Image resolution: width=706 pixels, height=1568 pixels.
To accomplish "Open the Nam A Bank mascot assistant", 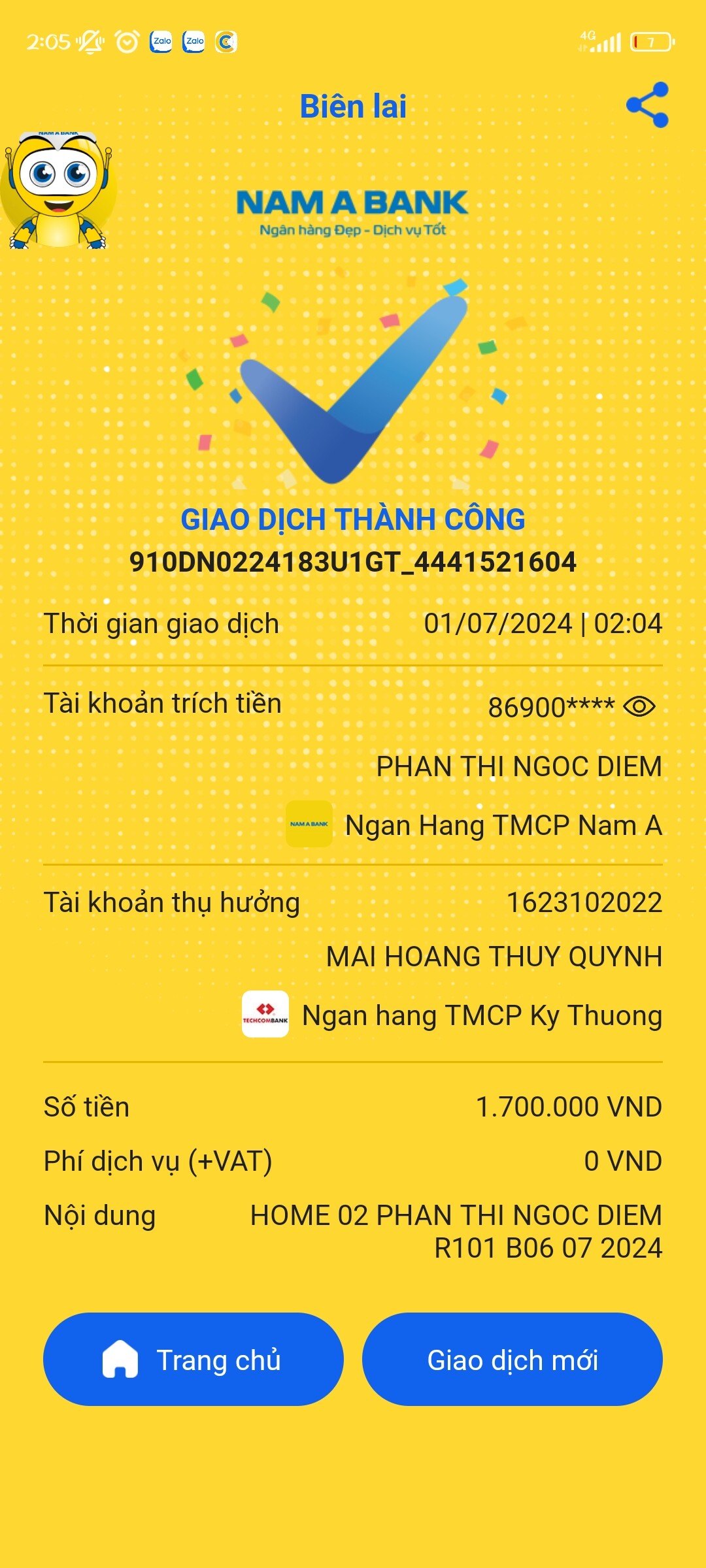I will point(58,191).
